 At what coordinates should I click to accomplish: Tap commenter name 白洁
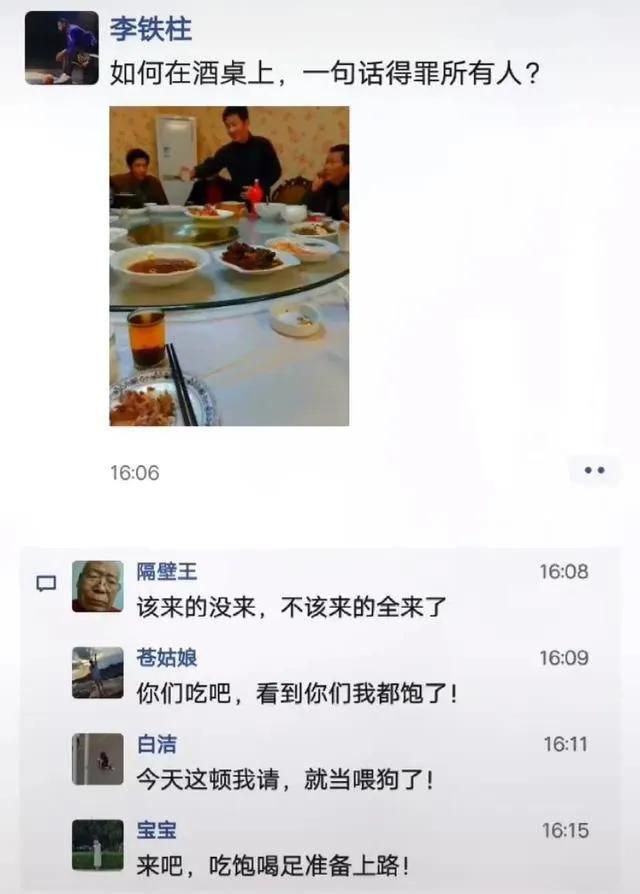pos(156,744)
